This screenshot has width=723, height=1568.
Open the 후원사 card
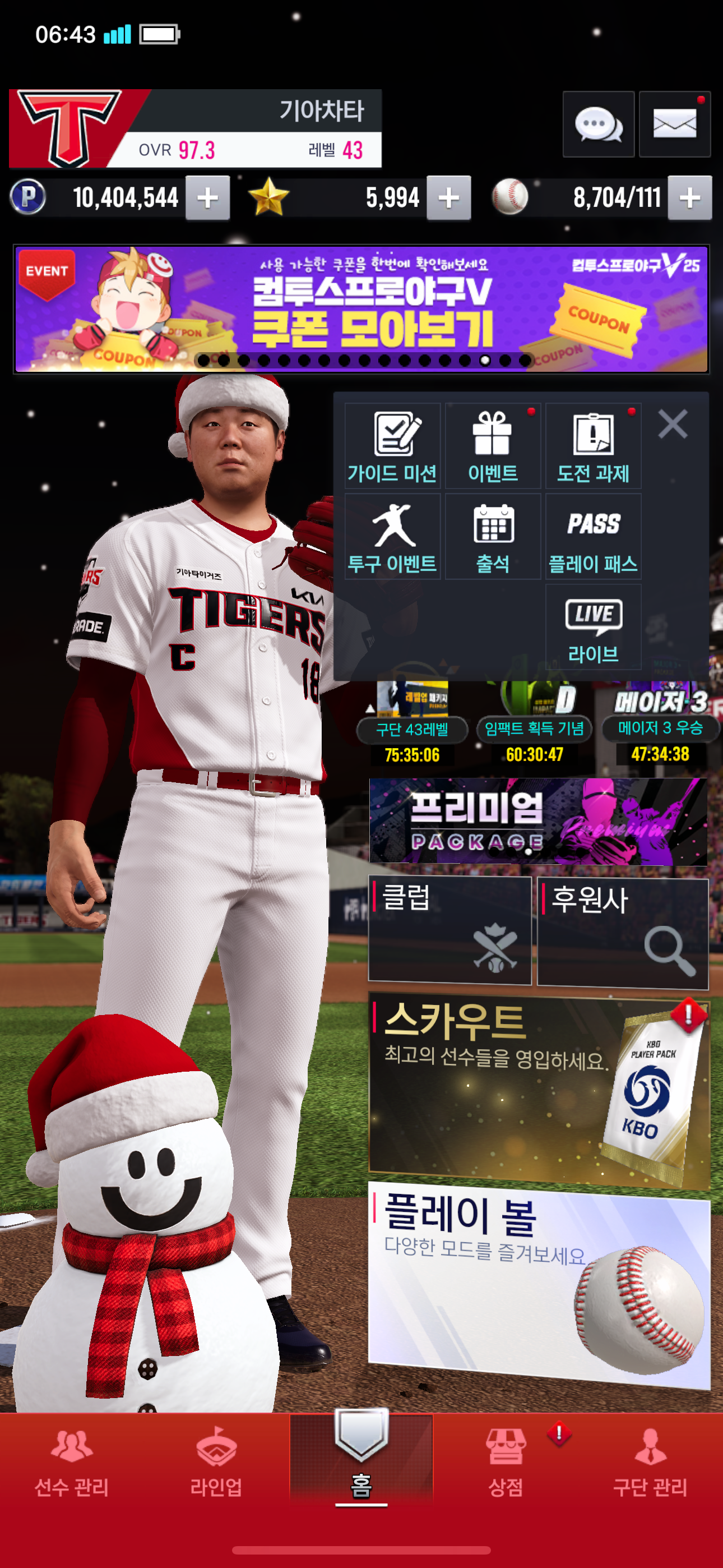pos(623,932)
